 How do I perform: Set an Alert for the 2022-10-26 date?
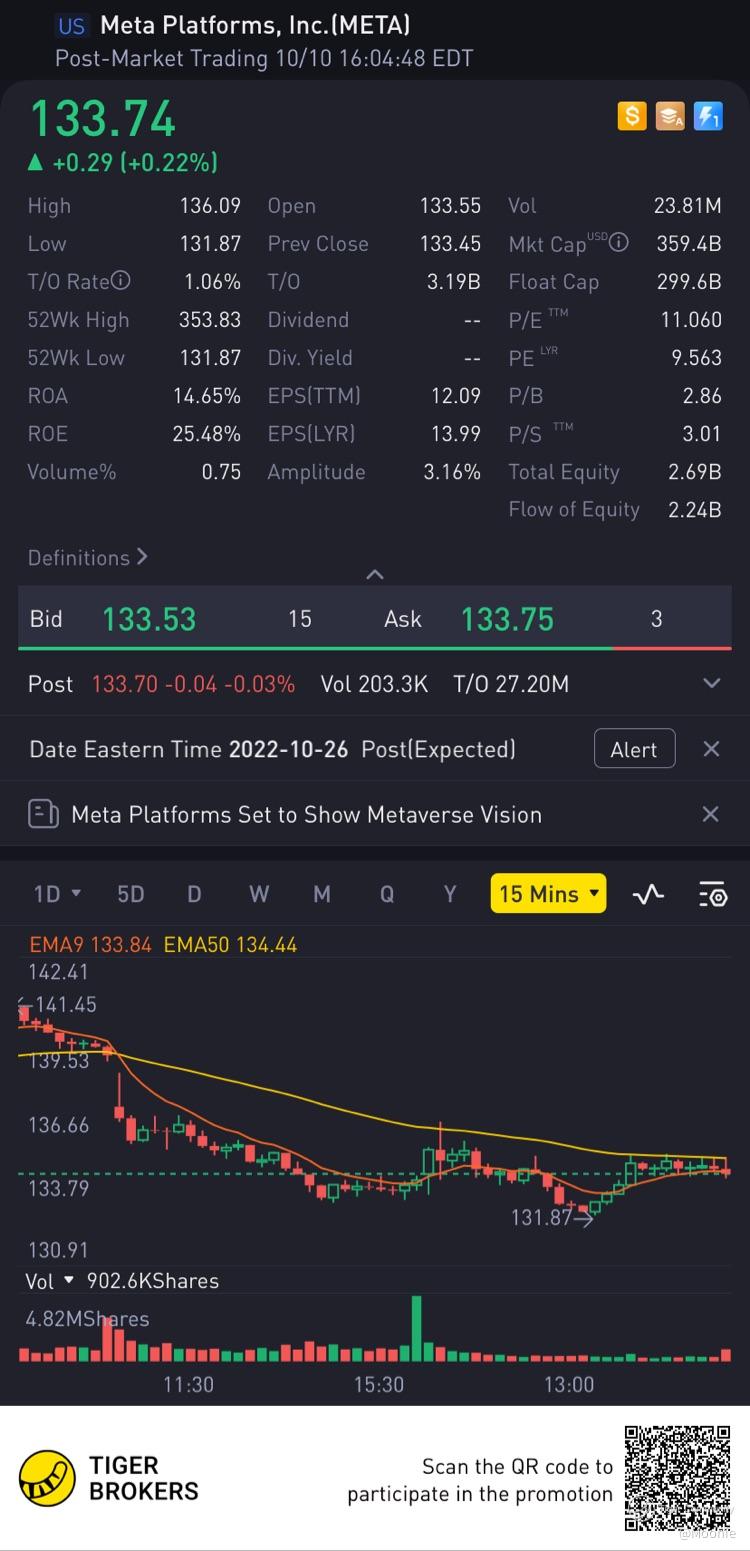coord(634,749)
